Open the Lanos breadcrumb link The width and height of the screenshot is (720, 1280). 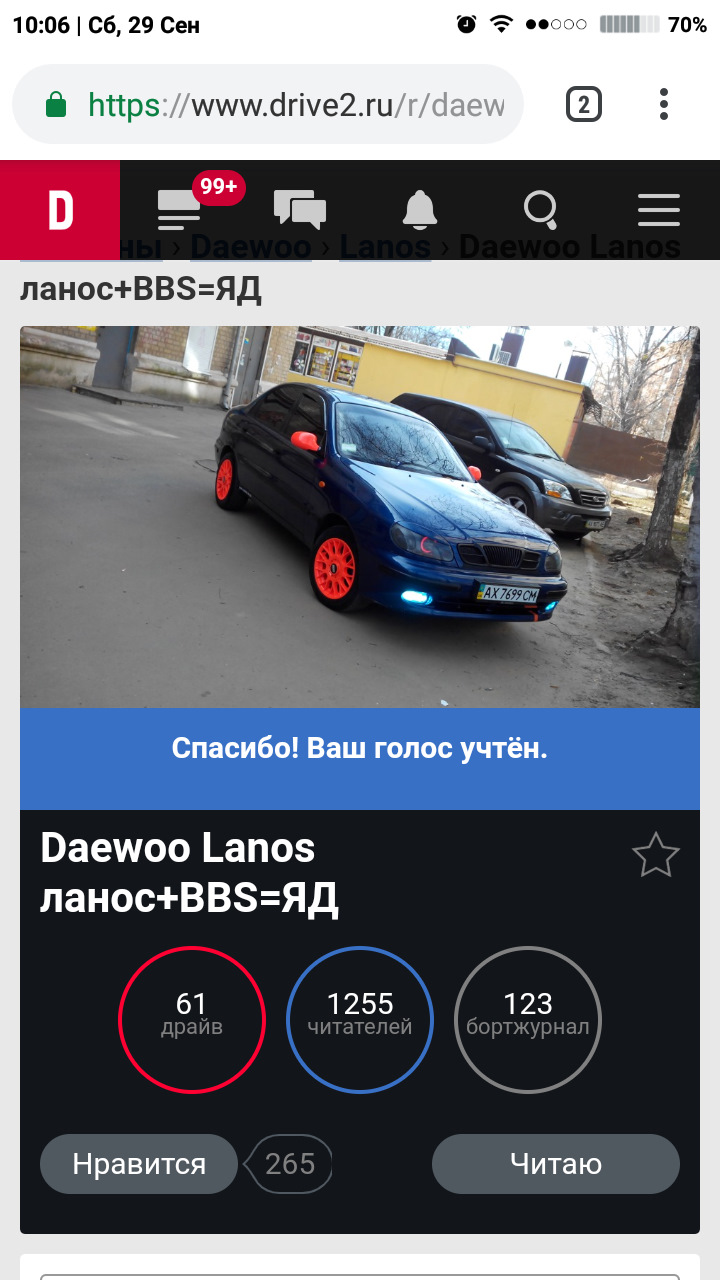[x=385, y=248]
